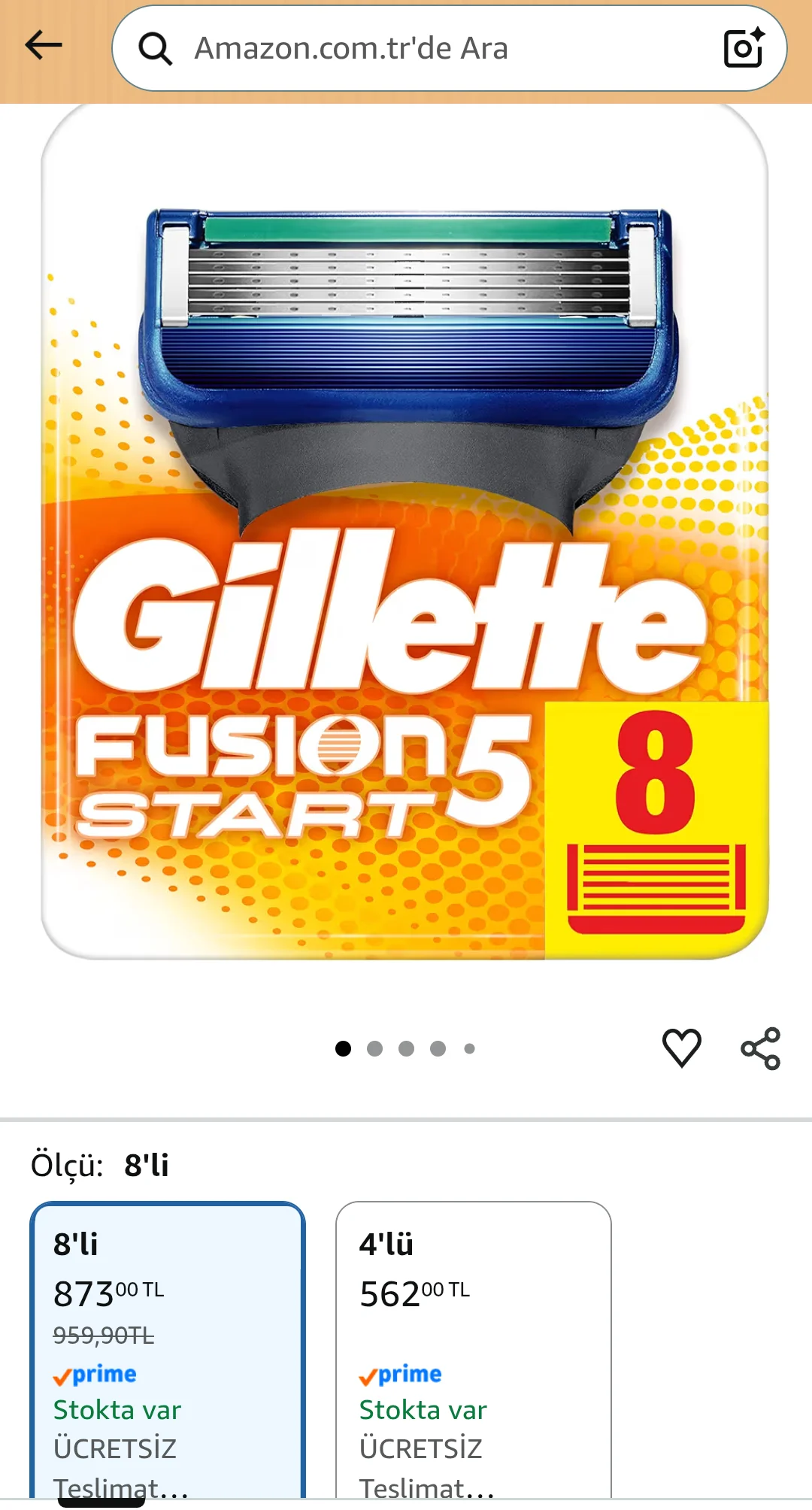Jump to the second image dot
Viewport: 812px width, 1510px height.
(374, 1048)
